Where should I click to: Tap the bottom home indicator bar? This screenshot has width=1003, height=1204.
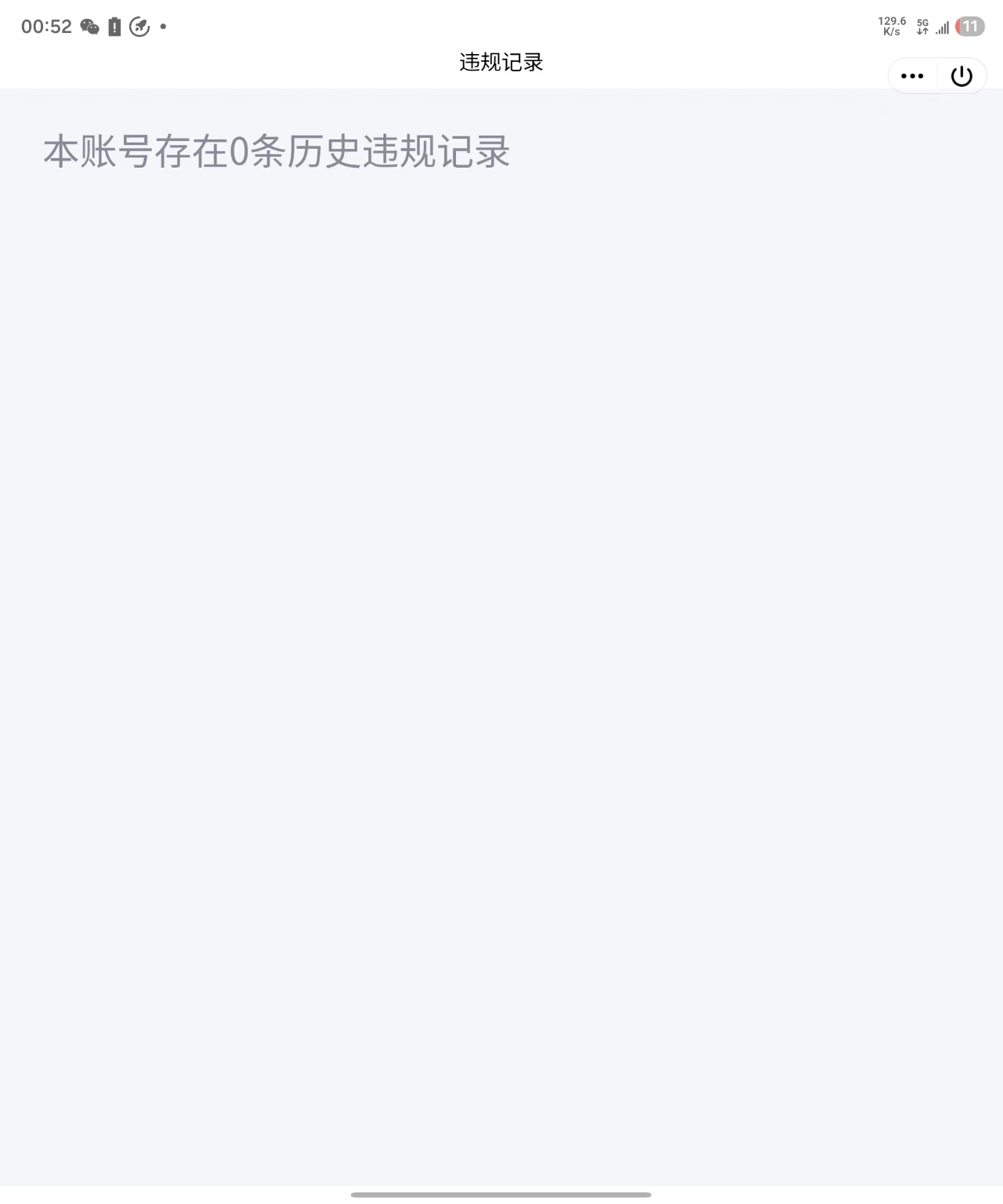coord(501,1194)
